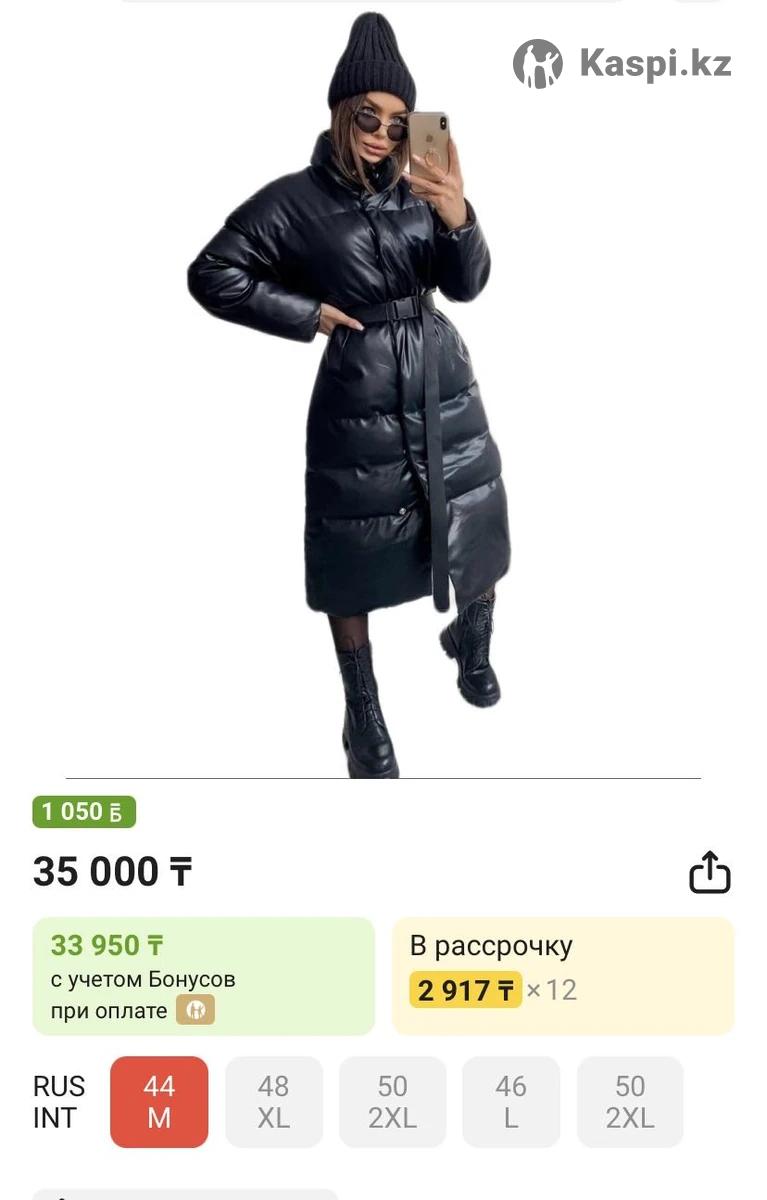Image resolution: width=767 pixels, height=1200 pixels.
Task: Choose the 48 XL size chip
Action: point(273,1101)
